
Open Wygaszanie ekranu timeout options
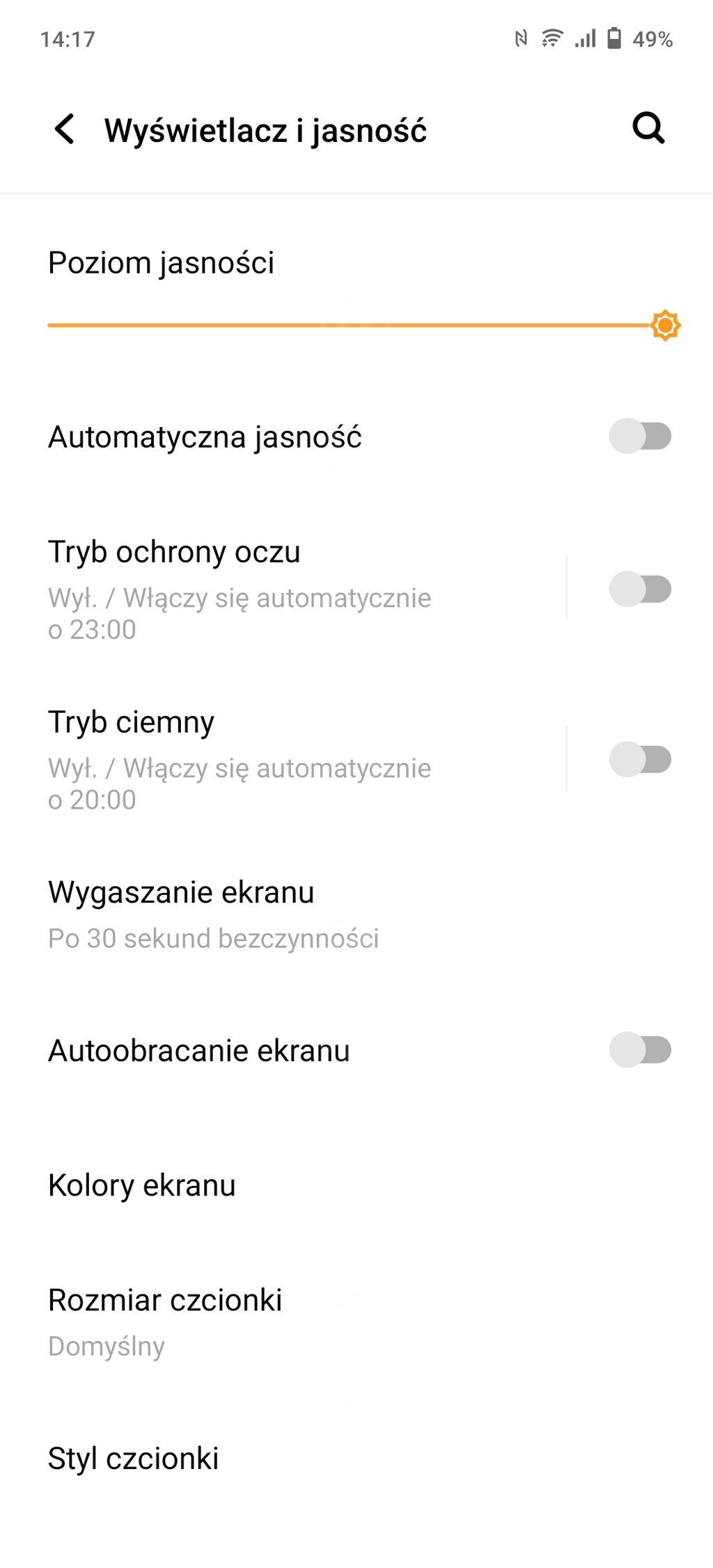coord(356,914)
